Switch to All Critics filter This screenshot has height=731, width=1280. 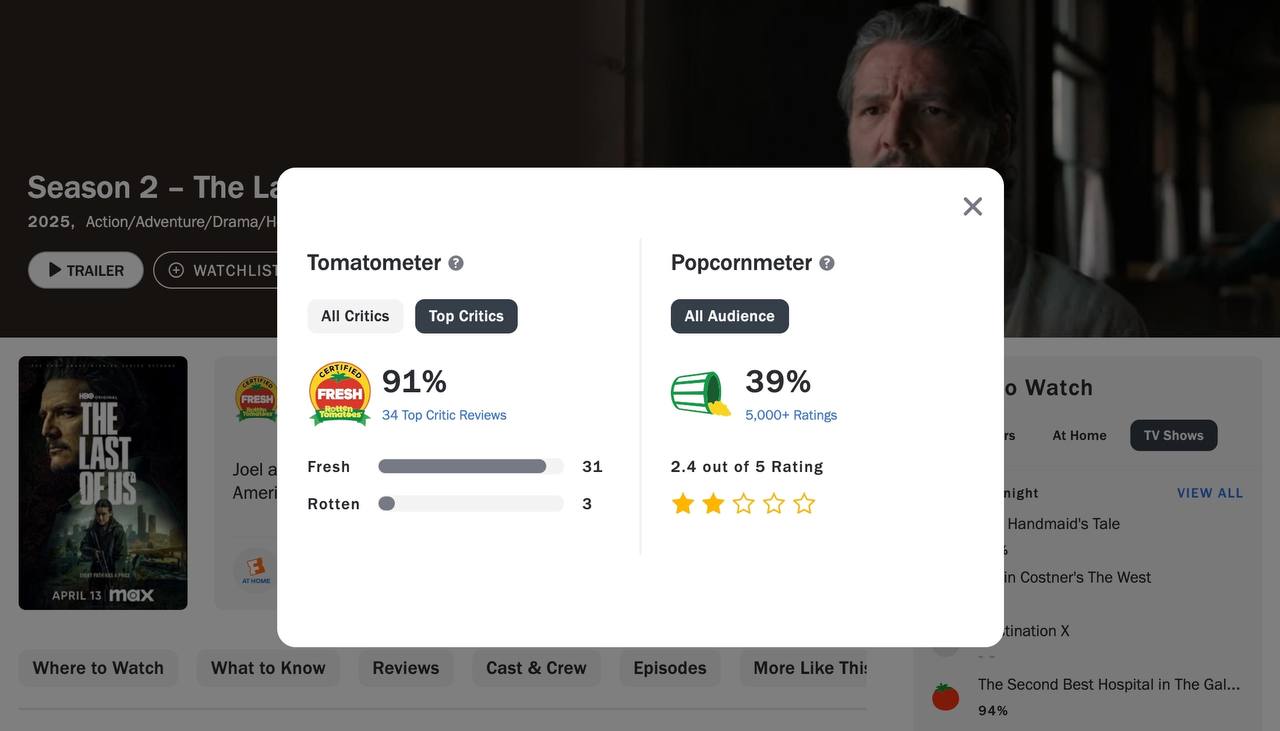tap(355, 316)
